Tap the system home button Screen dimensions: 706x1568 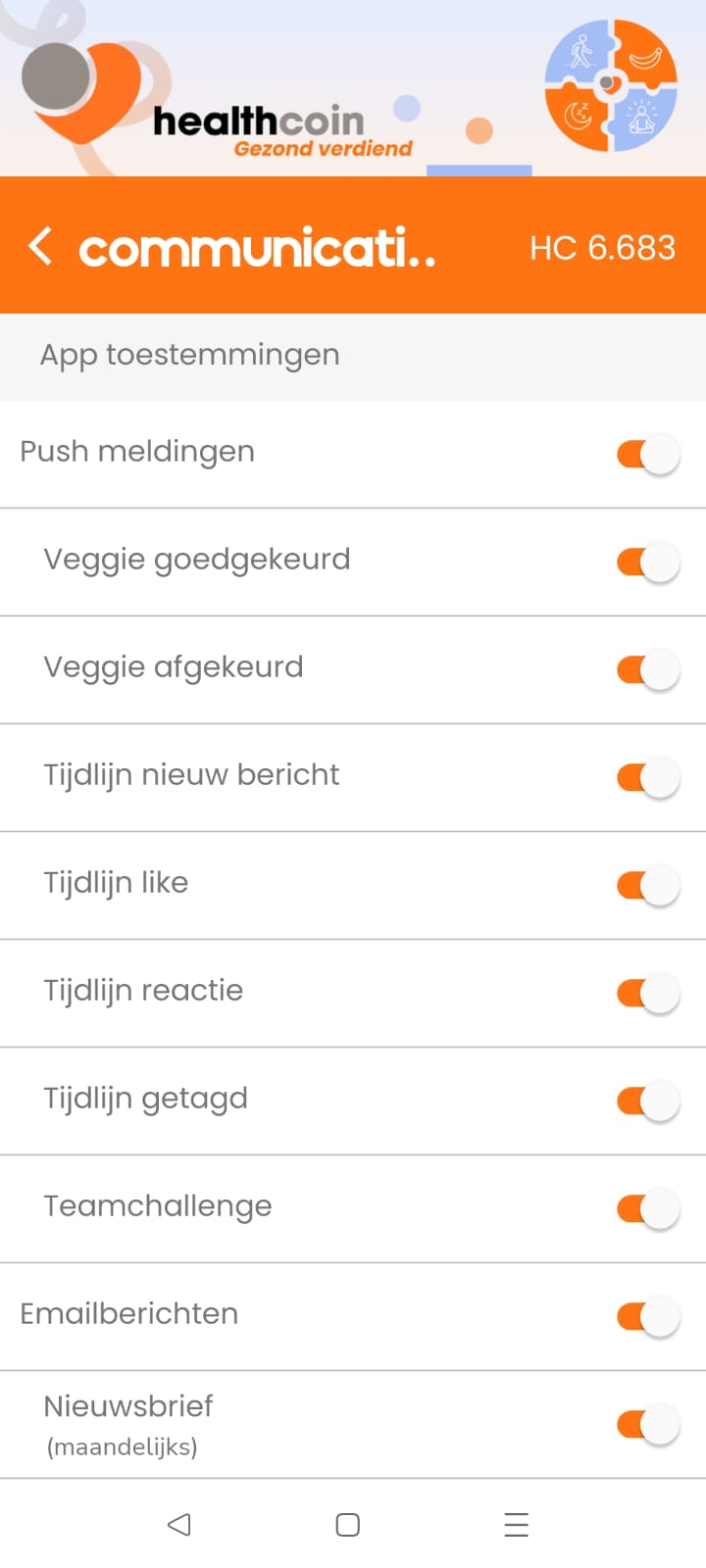pos(348,1525)
